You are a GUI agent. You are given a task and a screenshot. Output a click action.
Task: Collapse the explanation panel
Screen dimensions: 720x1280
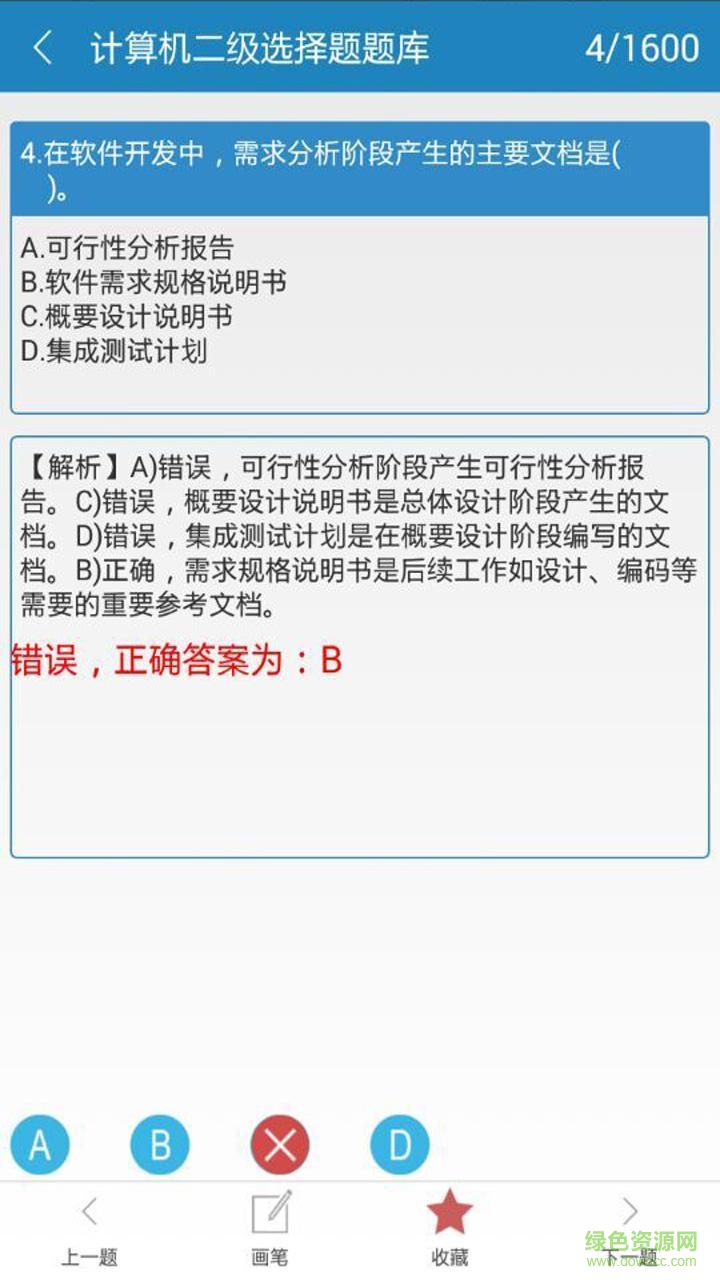[x=360, y=640]
